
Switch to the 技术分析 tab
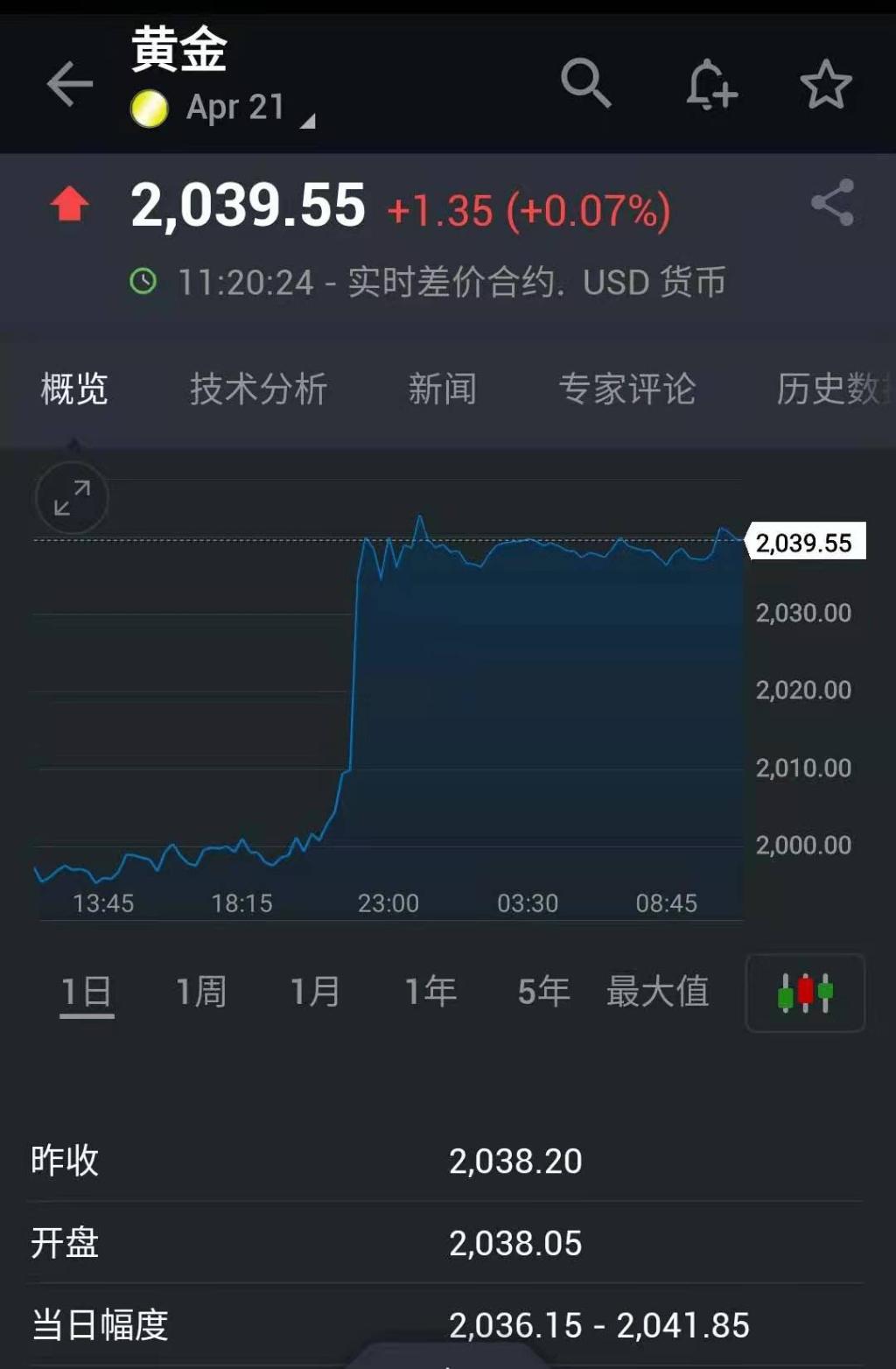click(x=257, y=389)
